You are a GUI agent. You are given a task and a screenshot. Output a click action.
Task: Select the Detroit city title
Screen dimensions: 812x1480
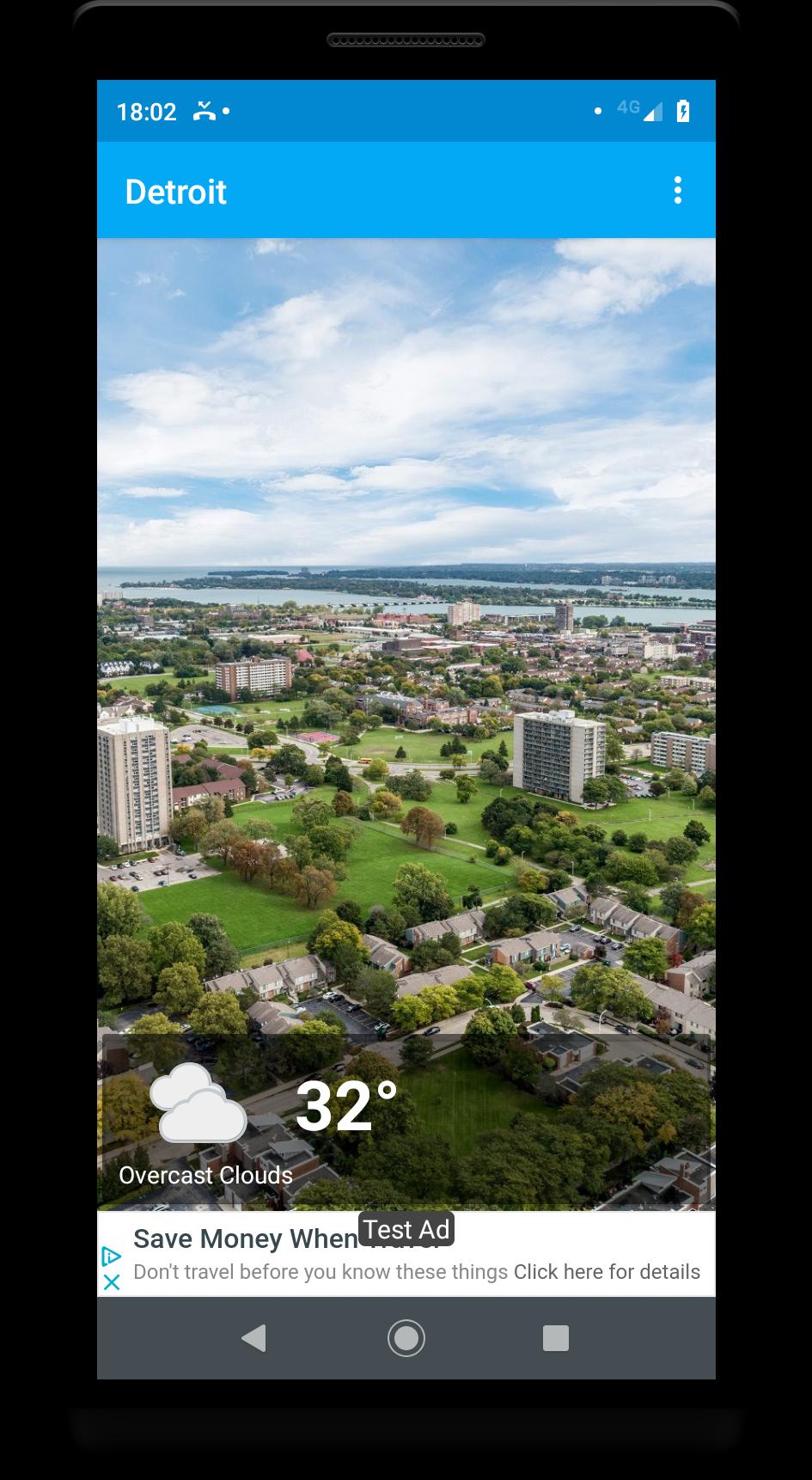(x=175, y=191)
